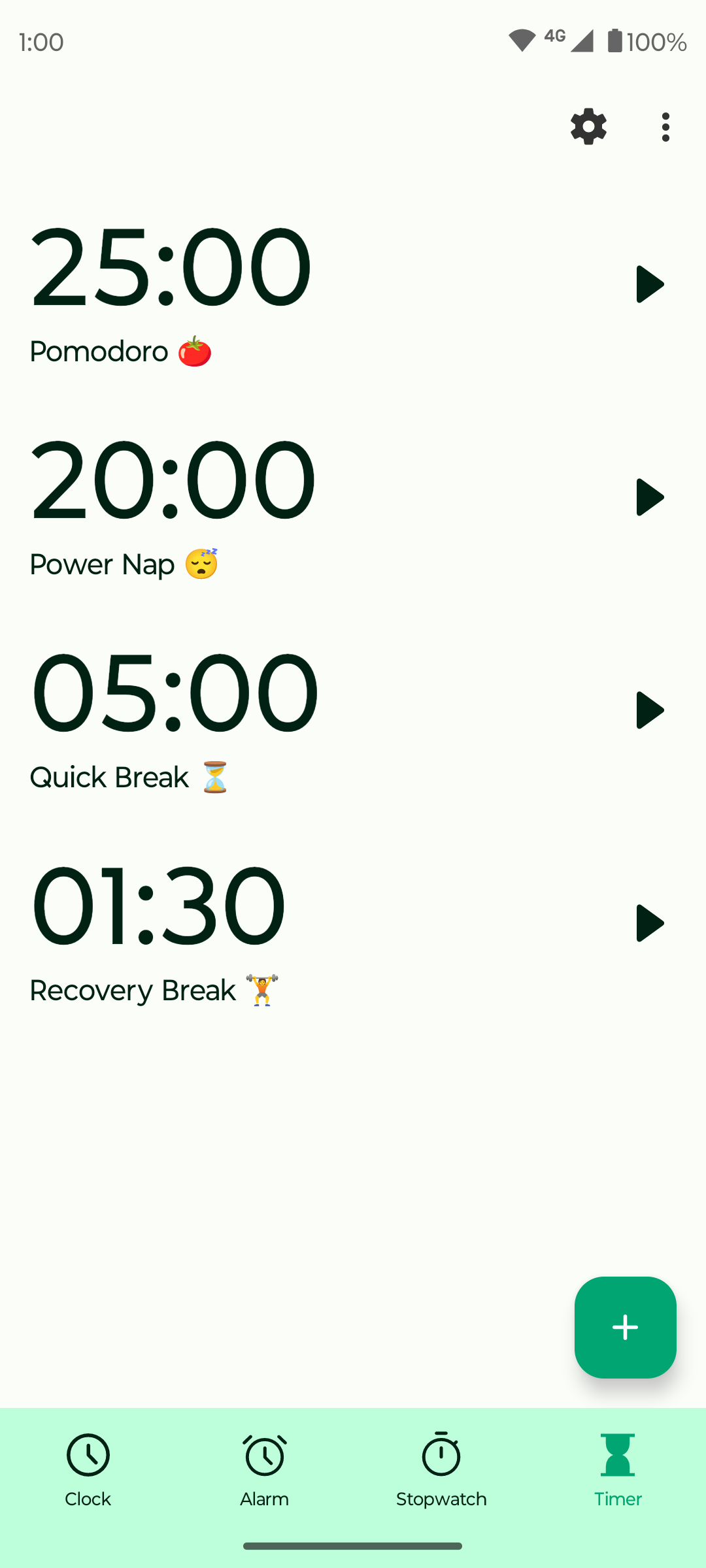The image size is (706, 1568).
Task: Select the Timer hourglass icon
Action: tap(618, 1456)
